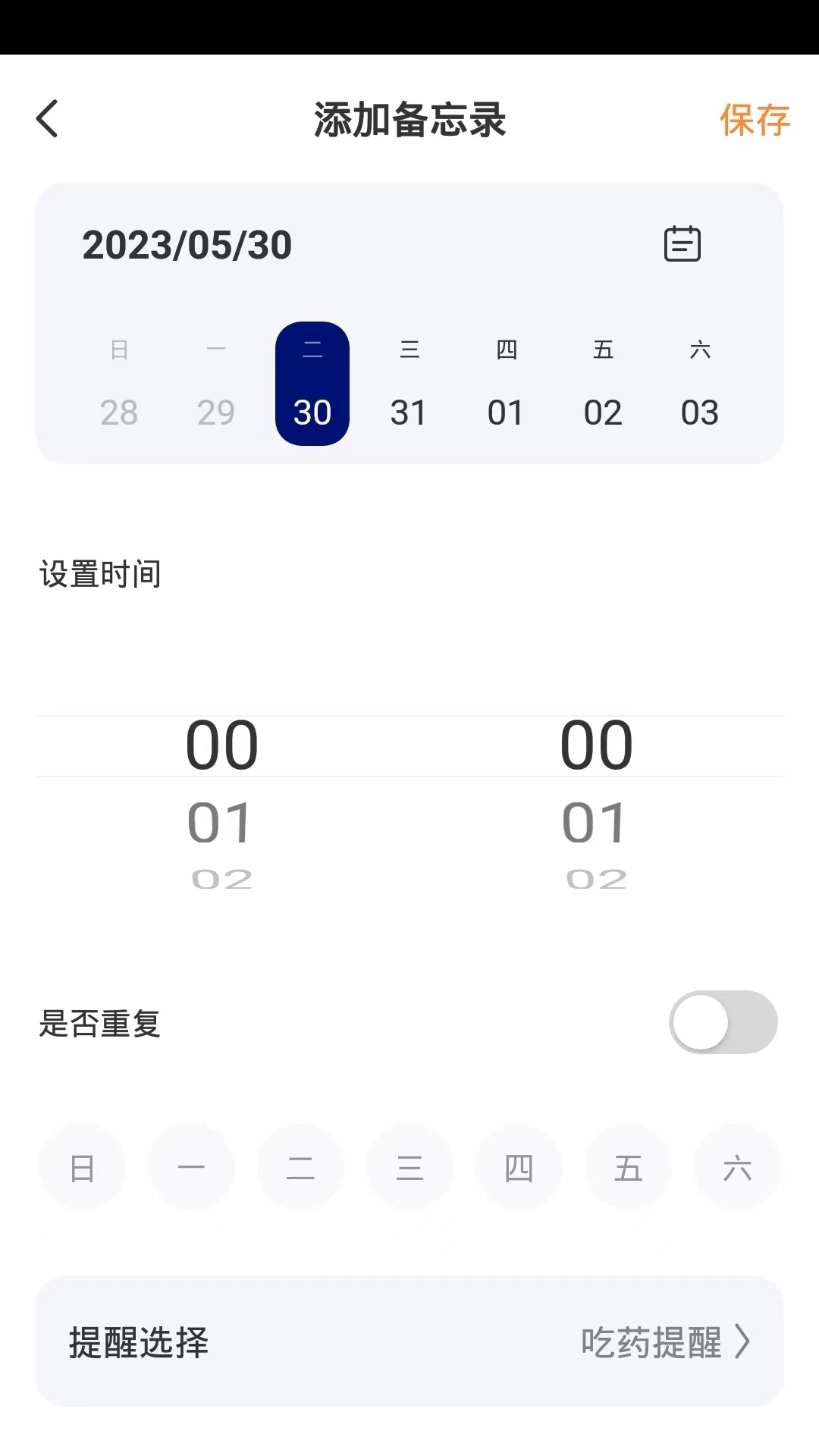Select date 29 in the week strip
The width and height of the screenshot is (819, 1456).
(216, 385)
